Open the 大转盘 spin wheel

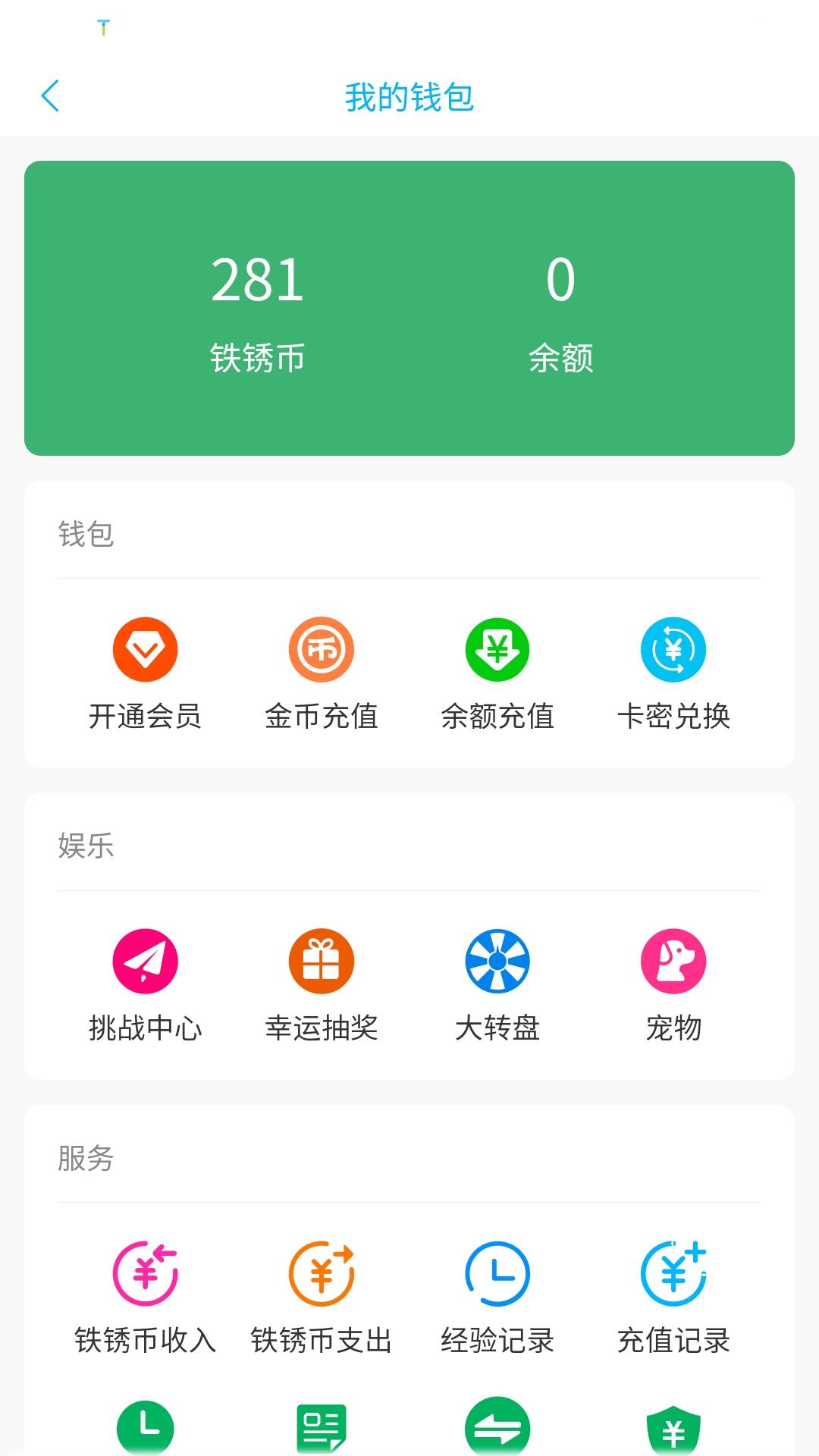(497, 983)
